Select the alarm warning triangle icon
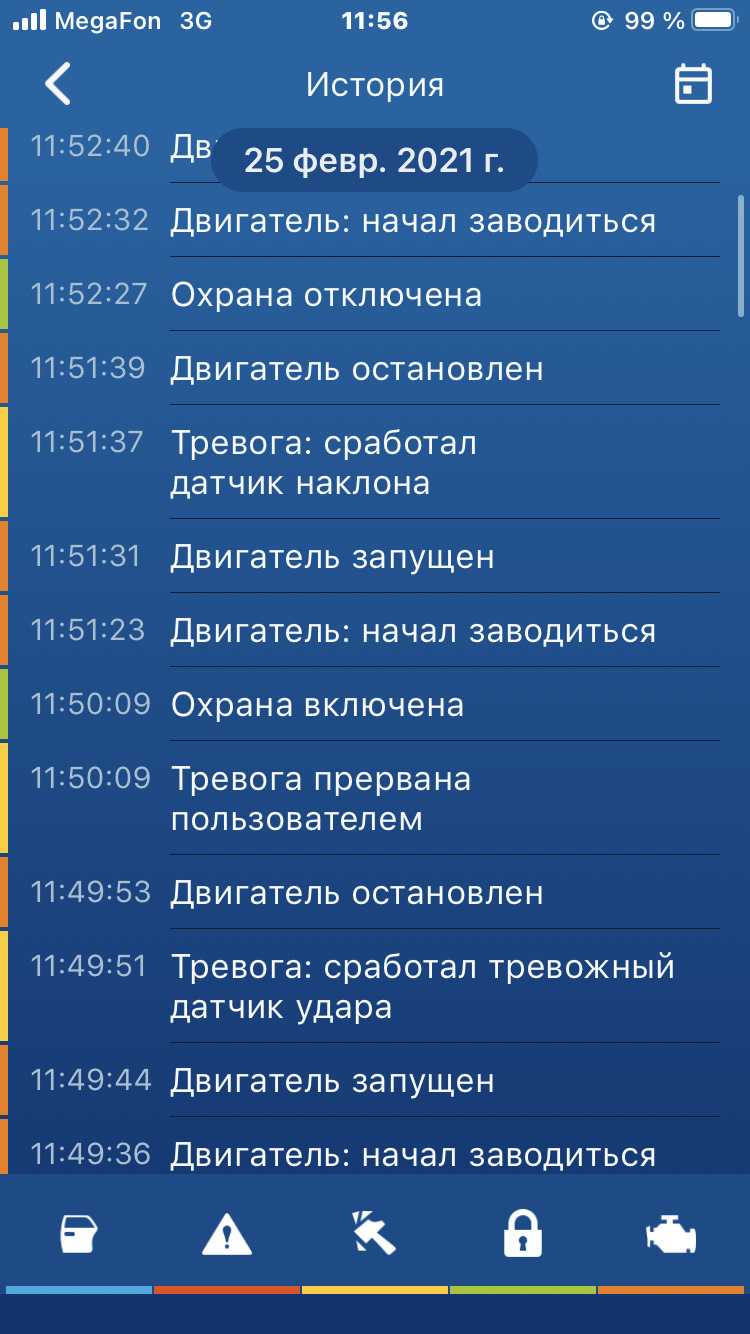The image size is (750, 1334). coord(224,1233)
